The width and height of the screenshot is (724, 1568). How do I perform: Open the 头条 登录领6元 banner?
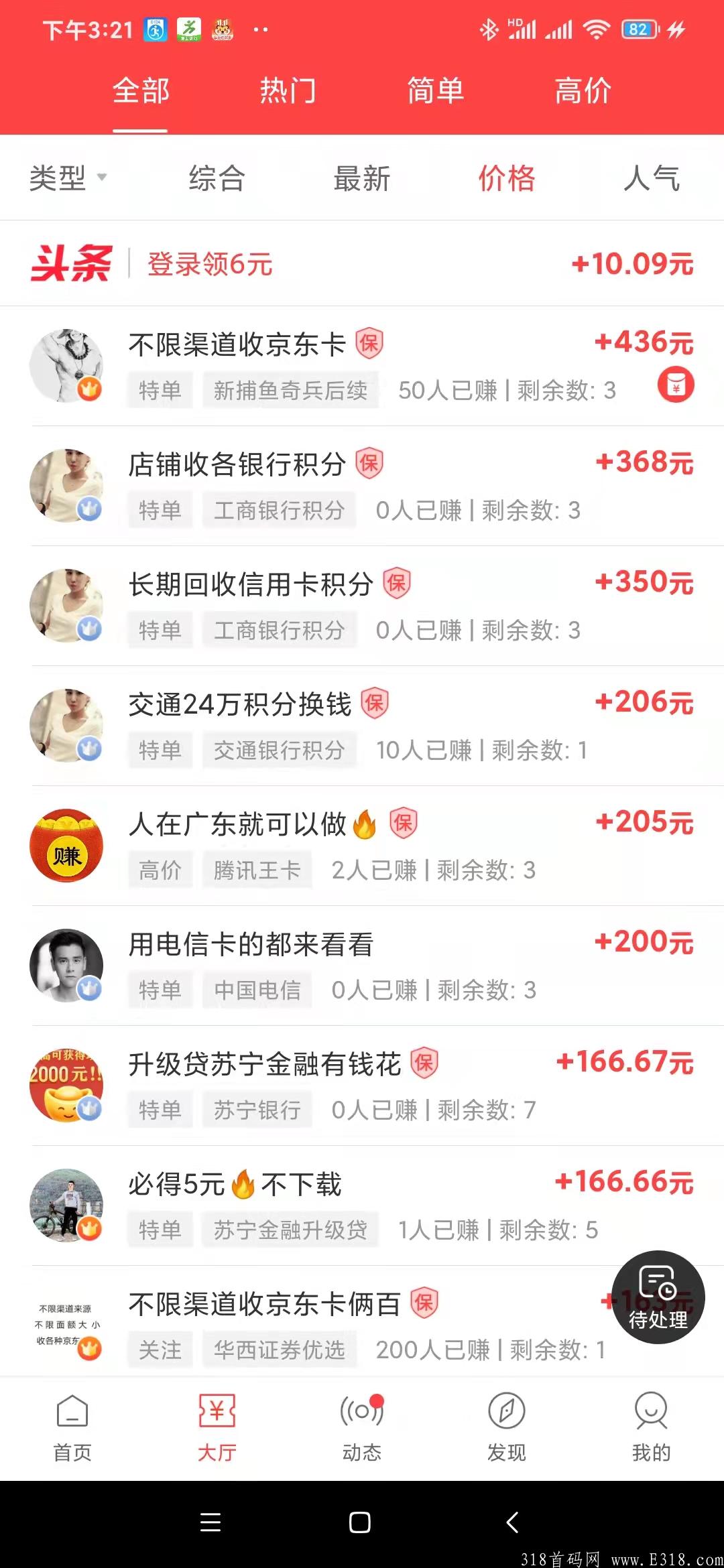click(x=362, y=263)
